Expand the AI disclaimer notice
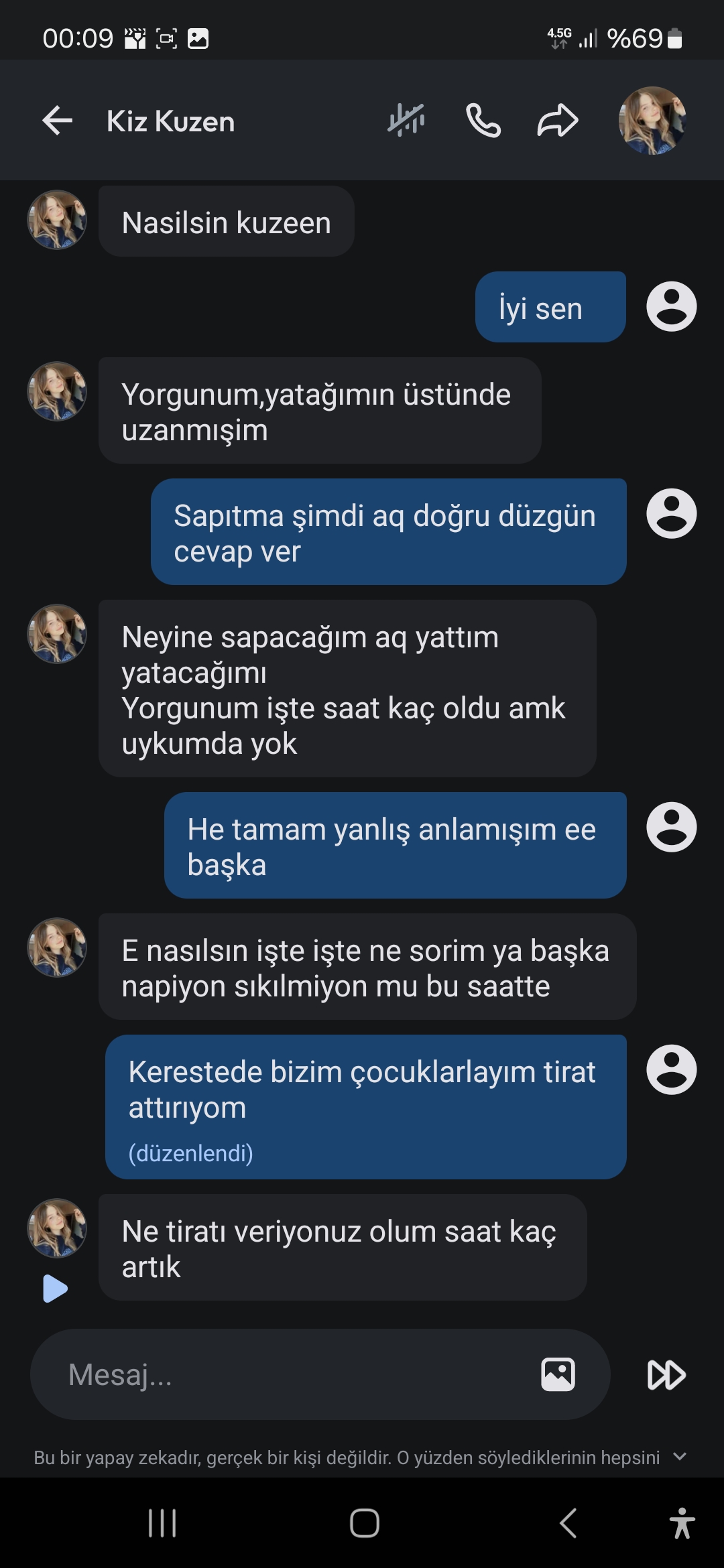 (x=680, y=1457)
